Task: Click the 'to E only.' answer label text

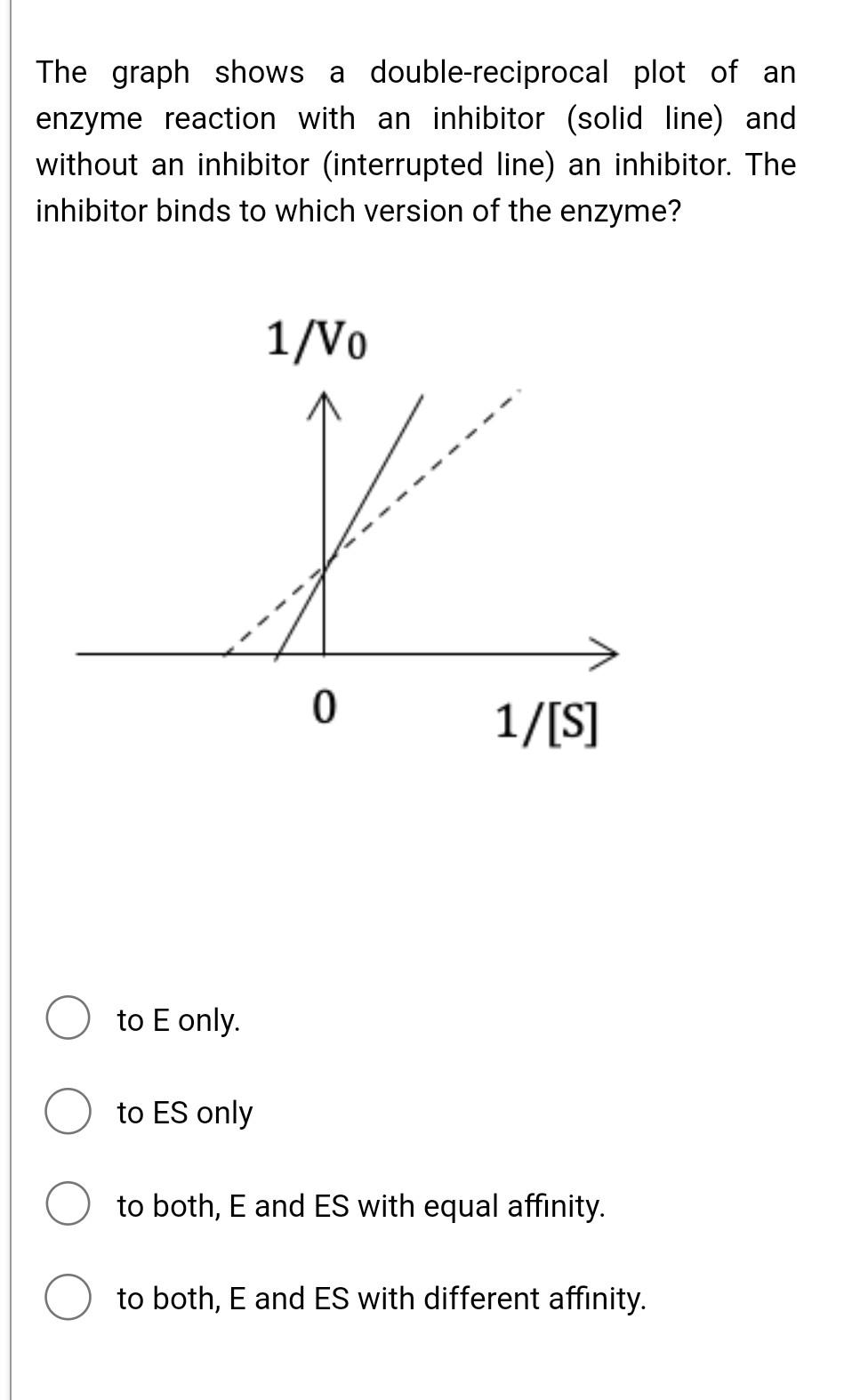Action: [x=177, y=1019]
